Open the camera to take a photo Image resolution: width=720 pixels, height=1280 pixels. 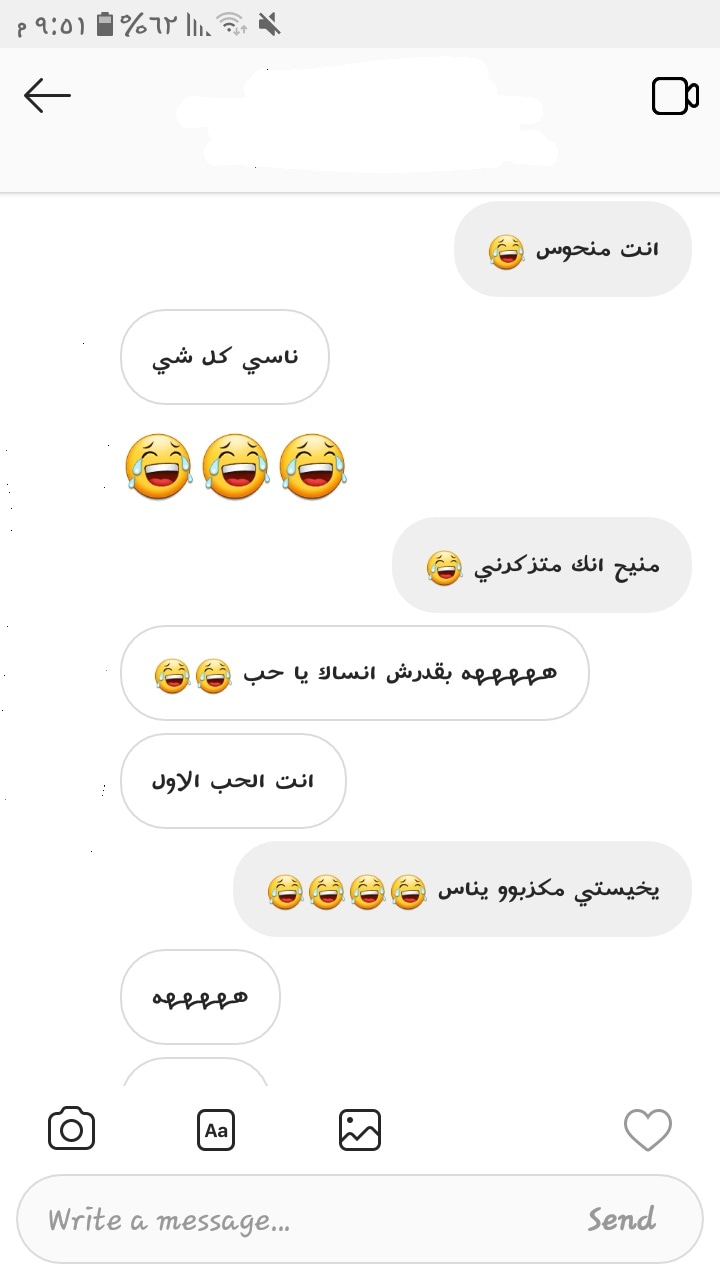point(71,1129)
